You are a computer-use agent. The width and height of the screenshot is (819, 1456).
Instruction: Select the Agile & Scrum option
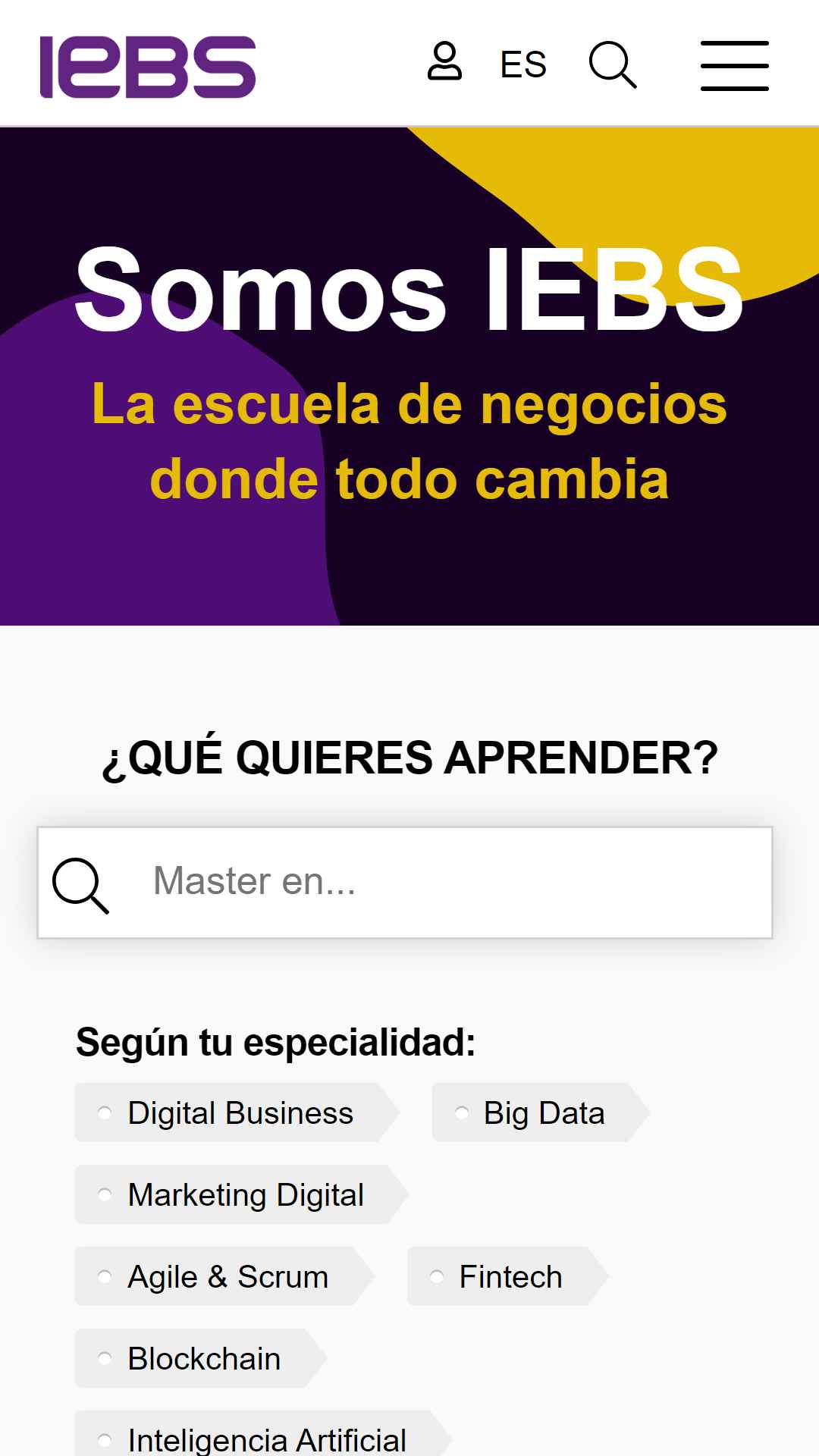(x=224, y=1276)
